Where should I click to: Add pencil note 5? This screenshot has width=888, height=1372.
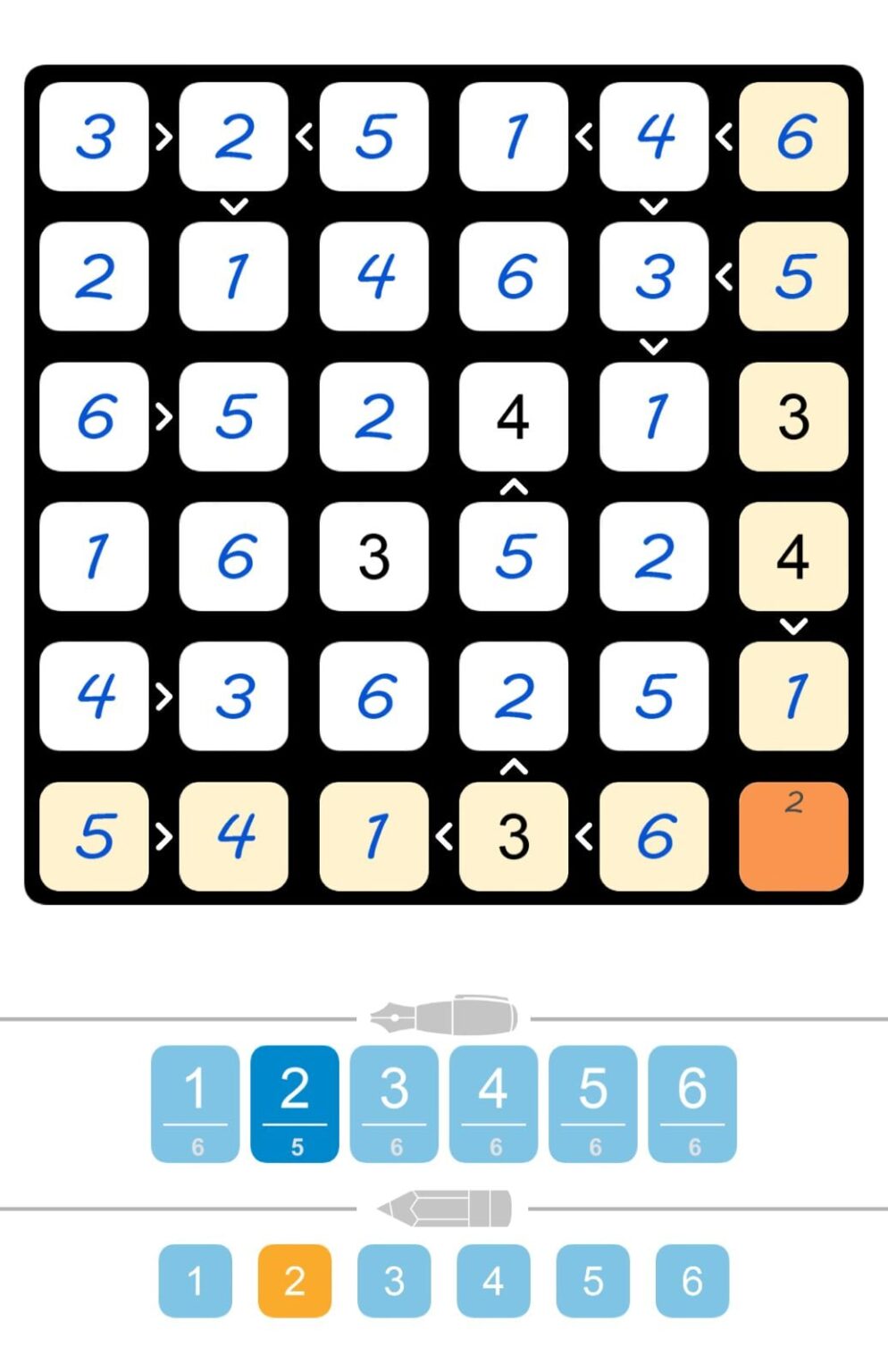click(592, 1280)
